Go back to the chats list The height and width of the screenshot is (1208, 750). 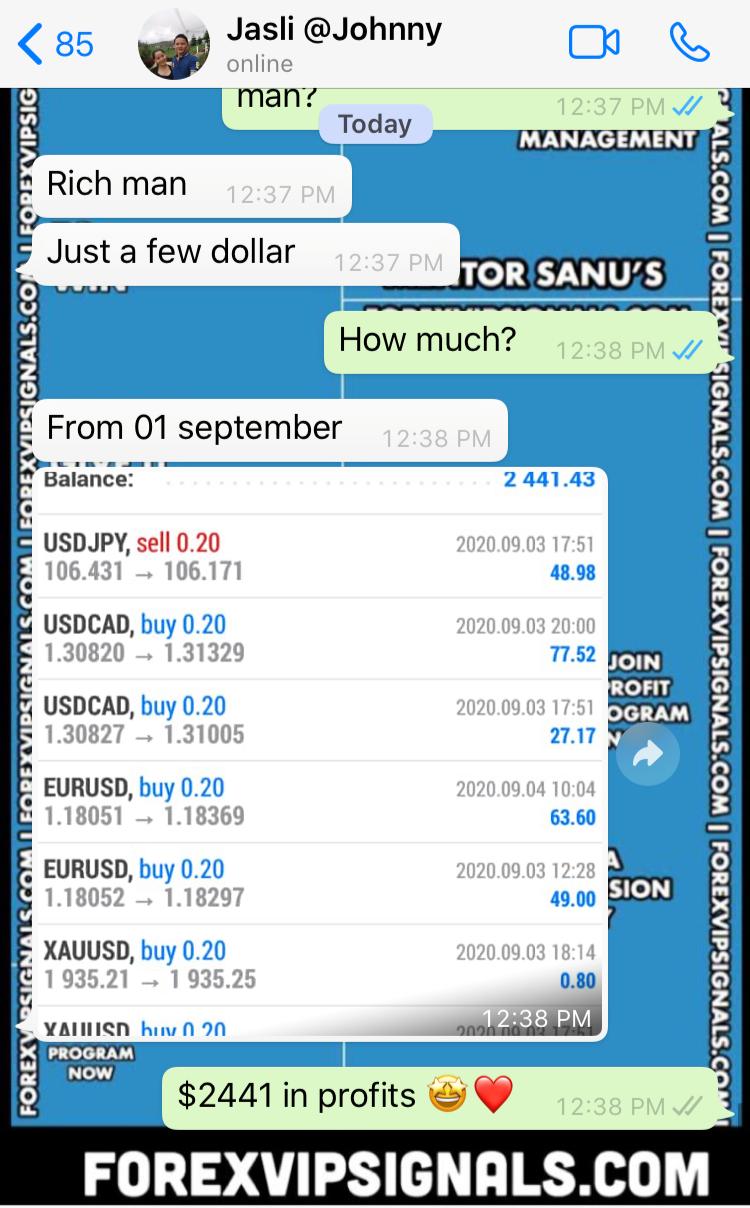(55, 44)
